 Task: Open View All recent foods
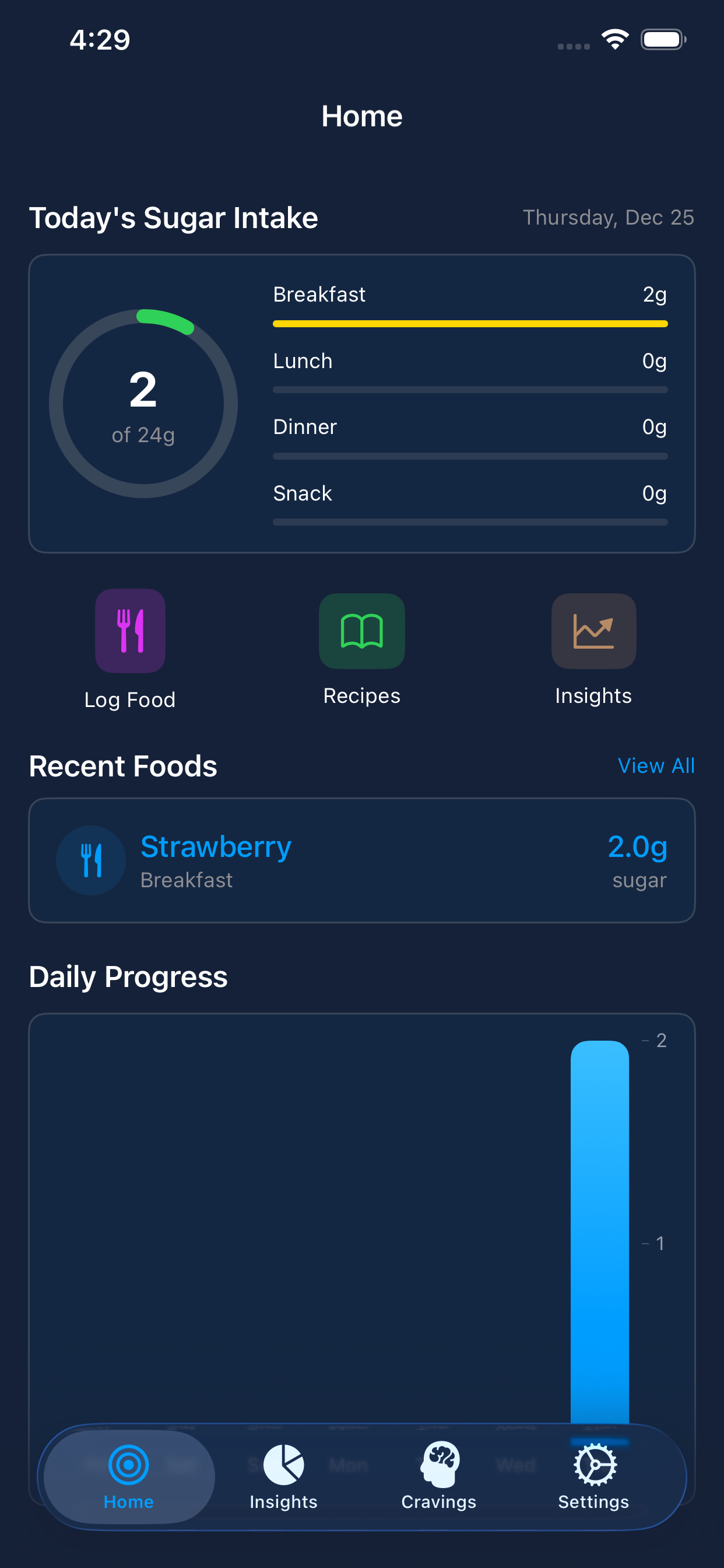[x=656, y=765]
